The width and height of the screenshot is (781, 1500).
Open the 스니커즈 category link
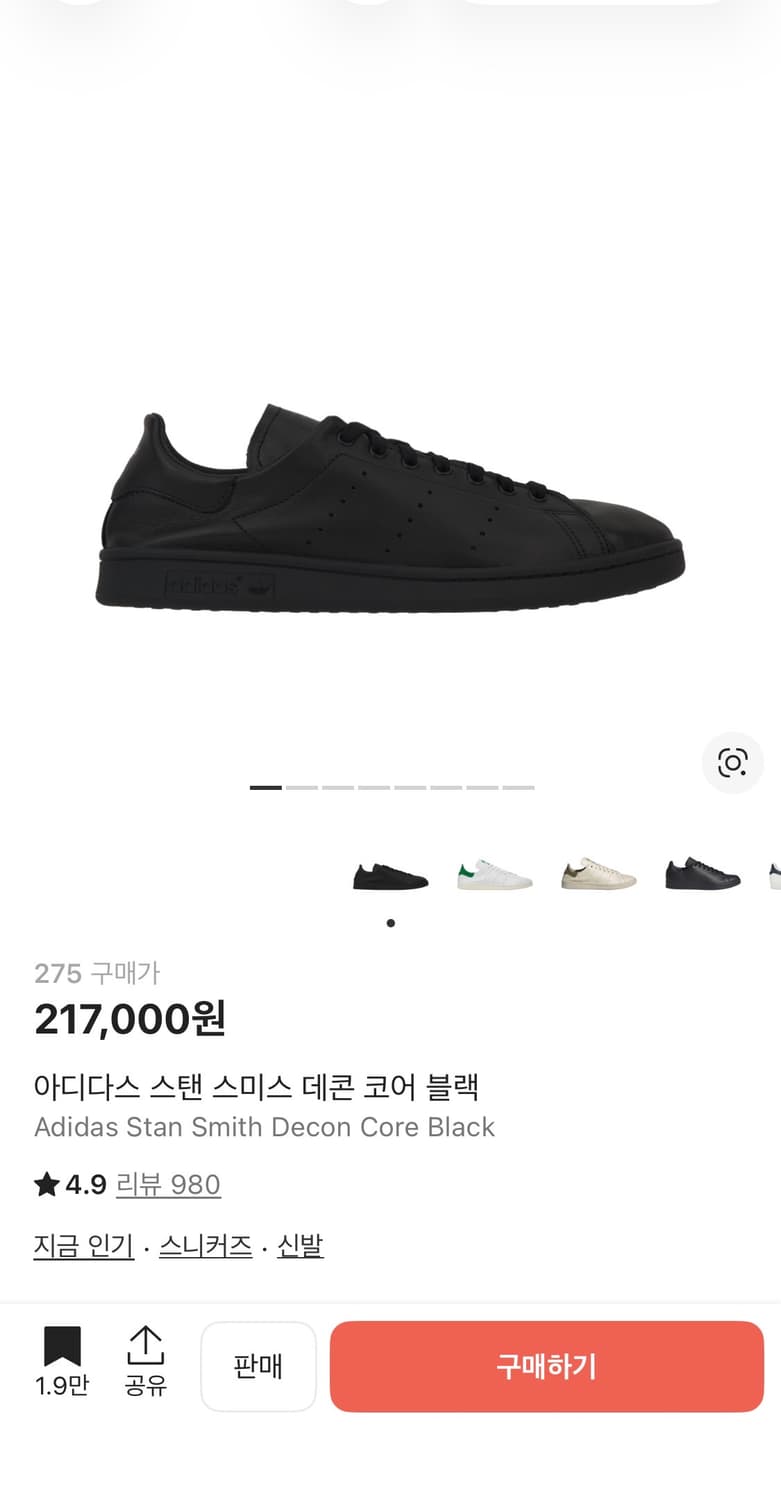(205, 1245)
